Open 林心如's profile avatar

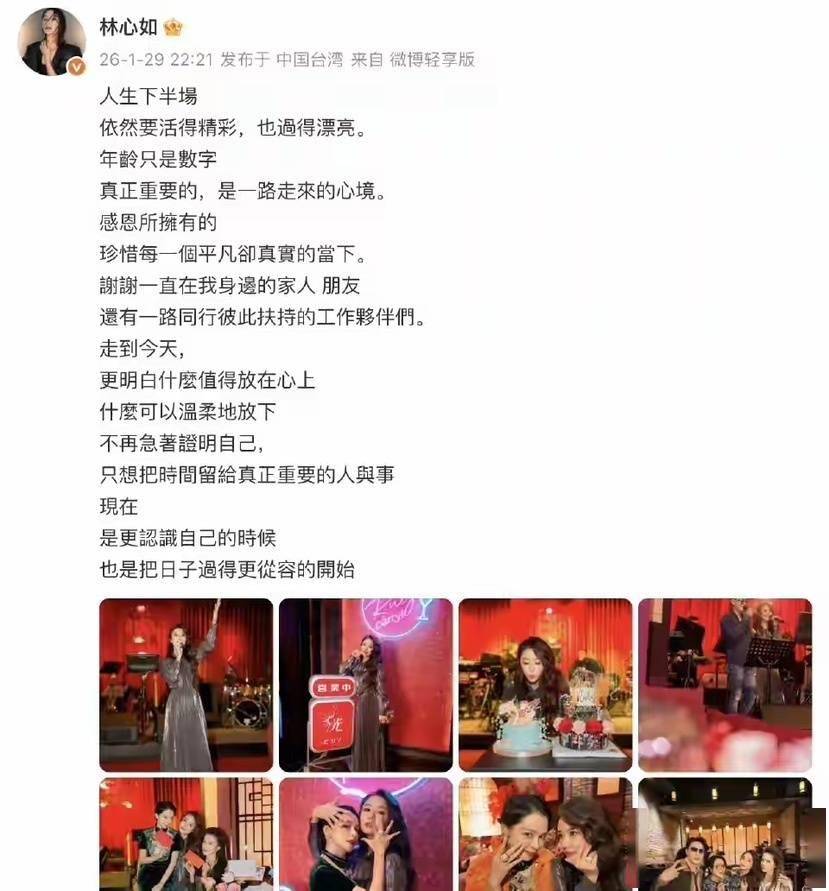(52, 42)
